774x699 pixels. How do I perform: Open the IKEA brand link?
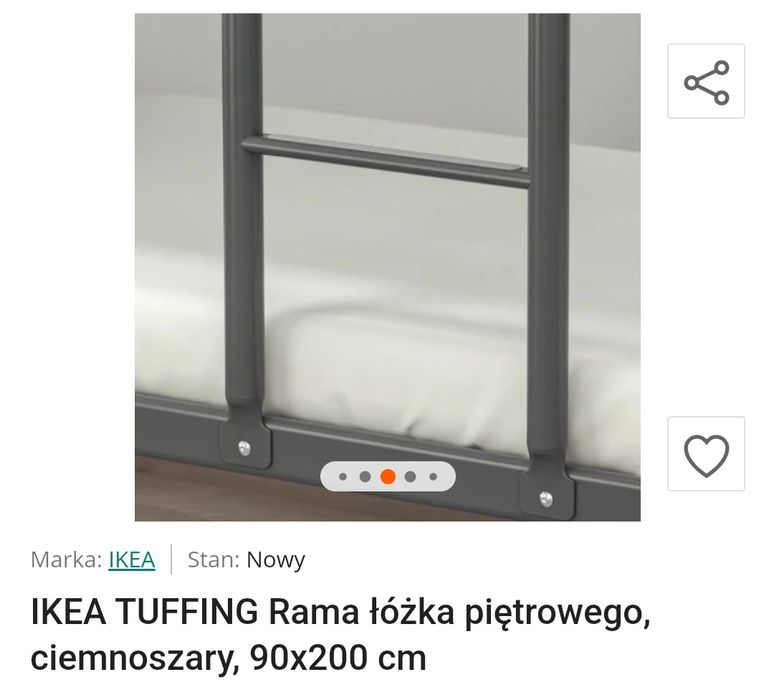tap(131, 560)
